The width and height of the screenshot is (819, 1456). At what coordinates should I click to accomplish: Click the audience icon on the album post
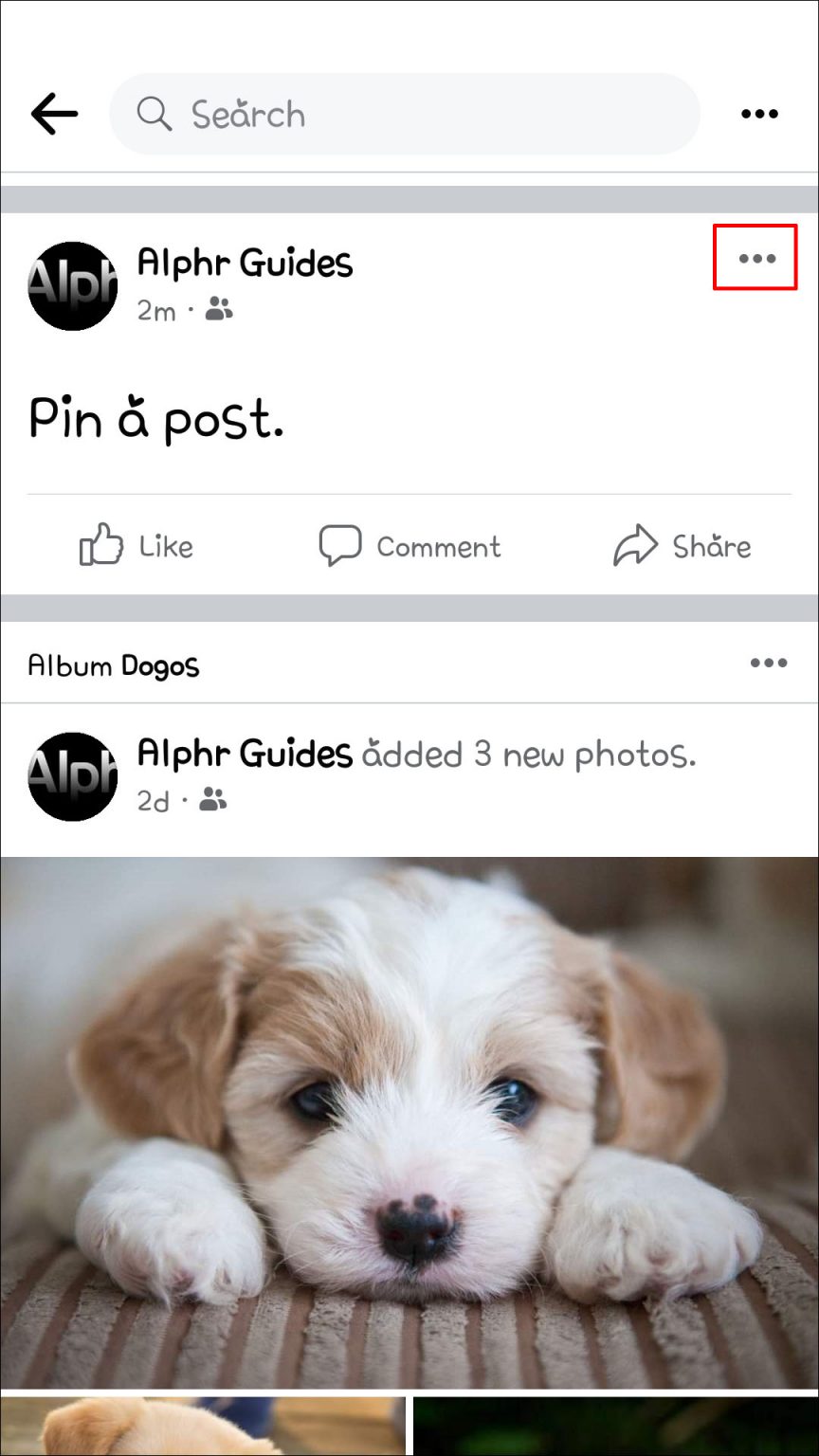(214, 800)
